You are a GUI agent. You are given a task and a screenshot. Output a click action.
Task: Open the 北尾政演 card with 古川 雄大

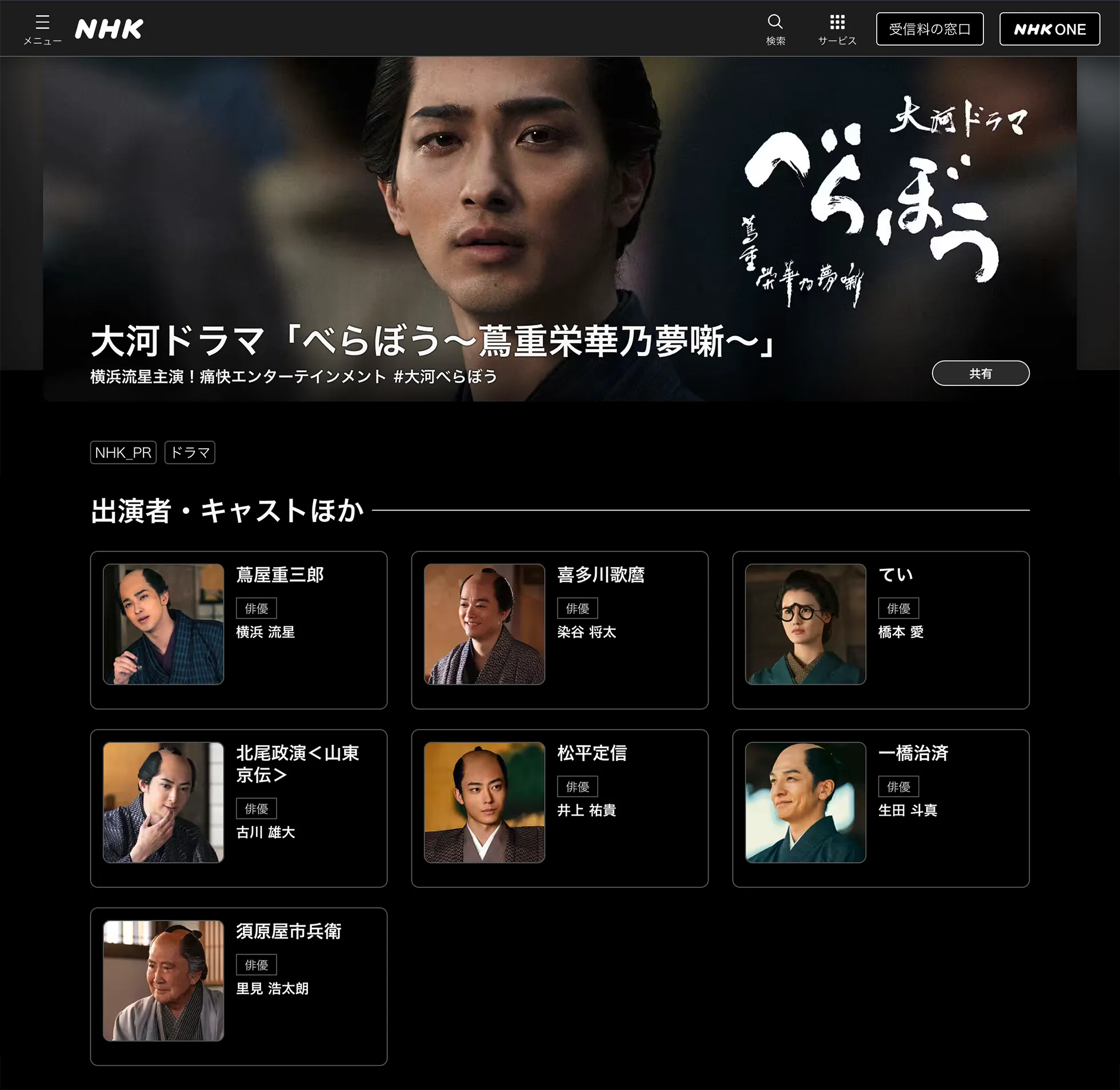pos(239,808)
